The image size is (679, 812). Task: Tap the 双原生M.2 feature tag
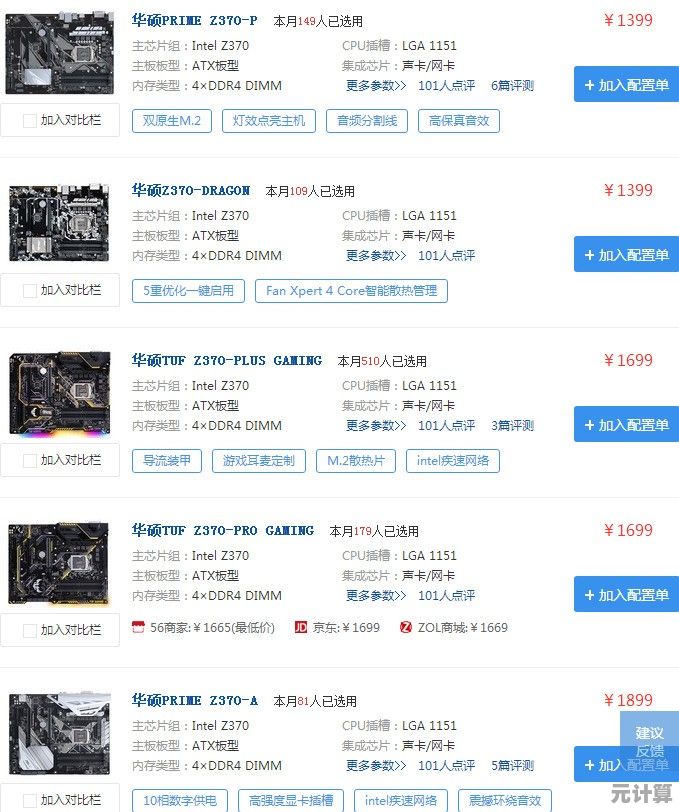(172, 121)
